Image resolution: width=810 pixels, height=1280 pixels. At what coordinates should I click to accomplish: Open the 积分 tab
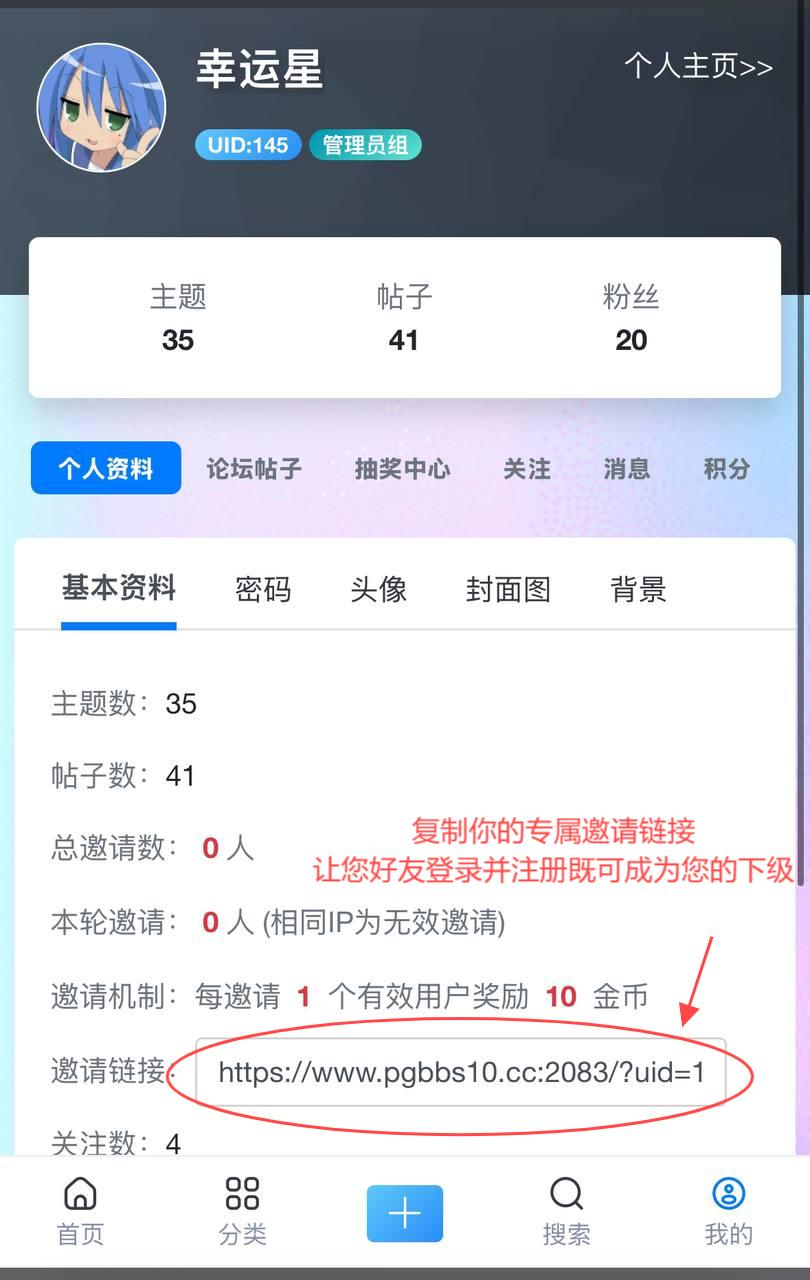tap(727, 468)
